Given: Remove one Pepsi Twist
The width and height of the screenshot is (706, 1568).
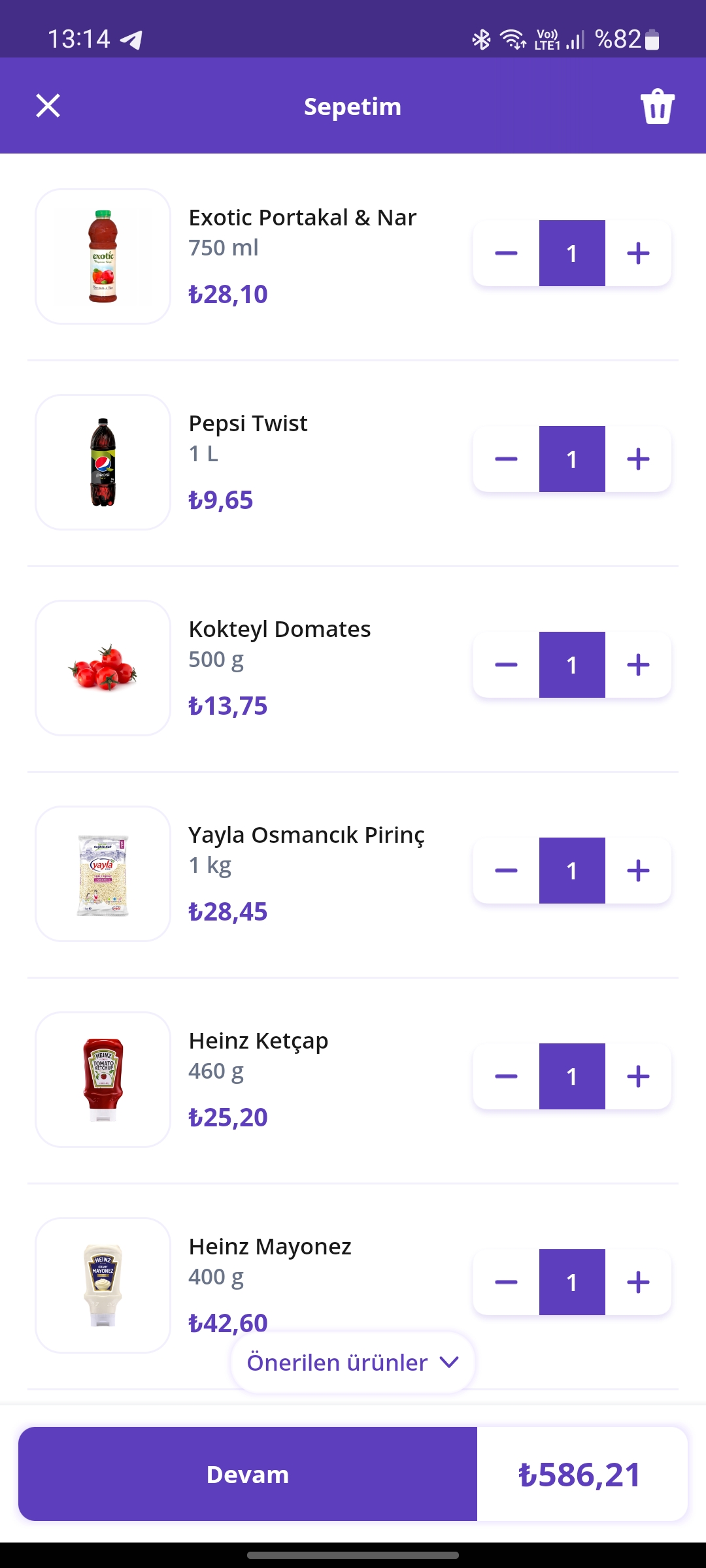Looking at the screenshot, I should click(506, 459).
